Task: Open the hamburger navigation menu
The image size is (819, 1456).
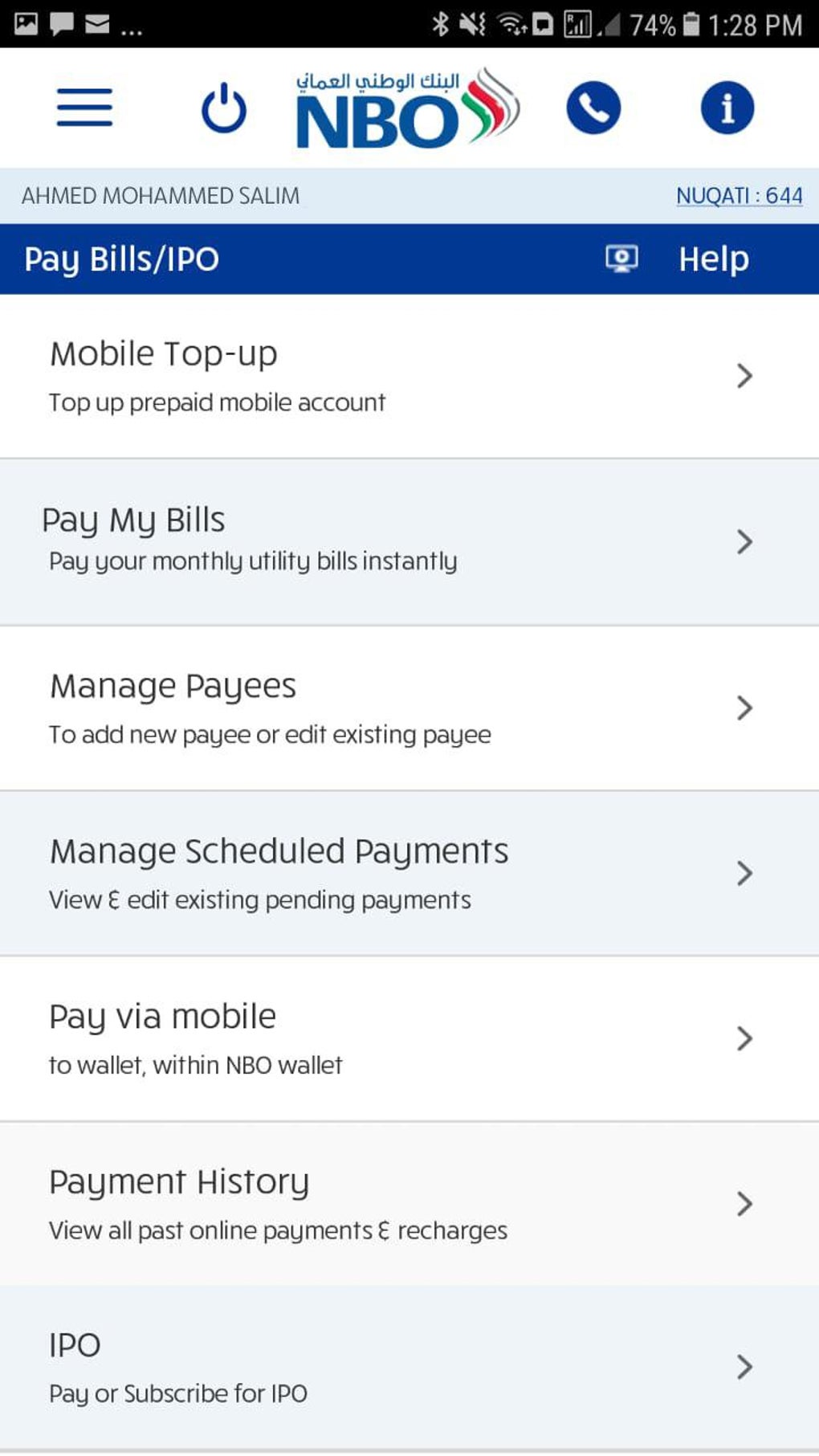Action: (x=84, y=108)
